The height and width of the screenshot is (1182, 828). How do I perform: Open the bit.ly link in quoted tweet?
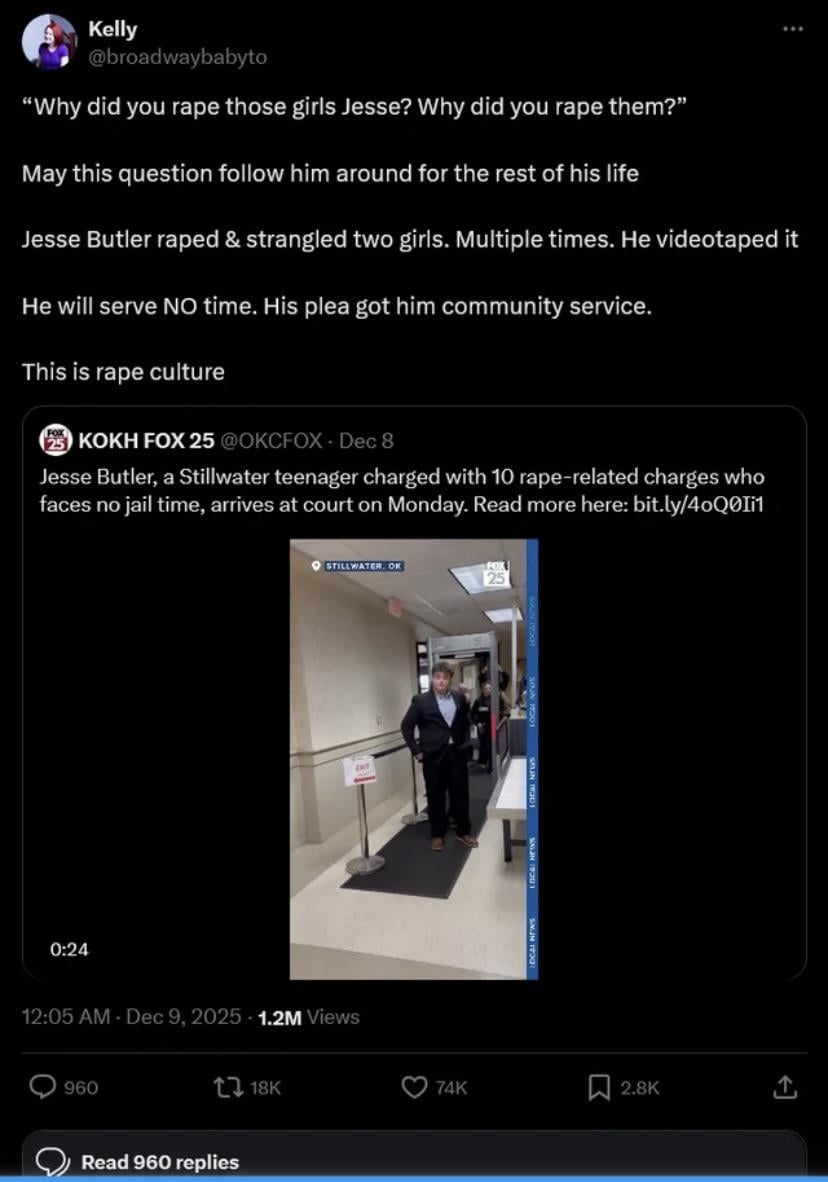click(699, 504)
